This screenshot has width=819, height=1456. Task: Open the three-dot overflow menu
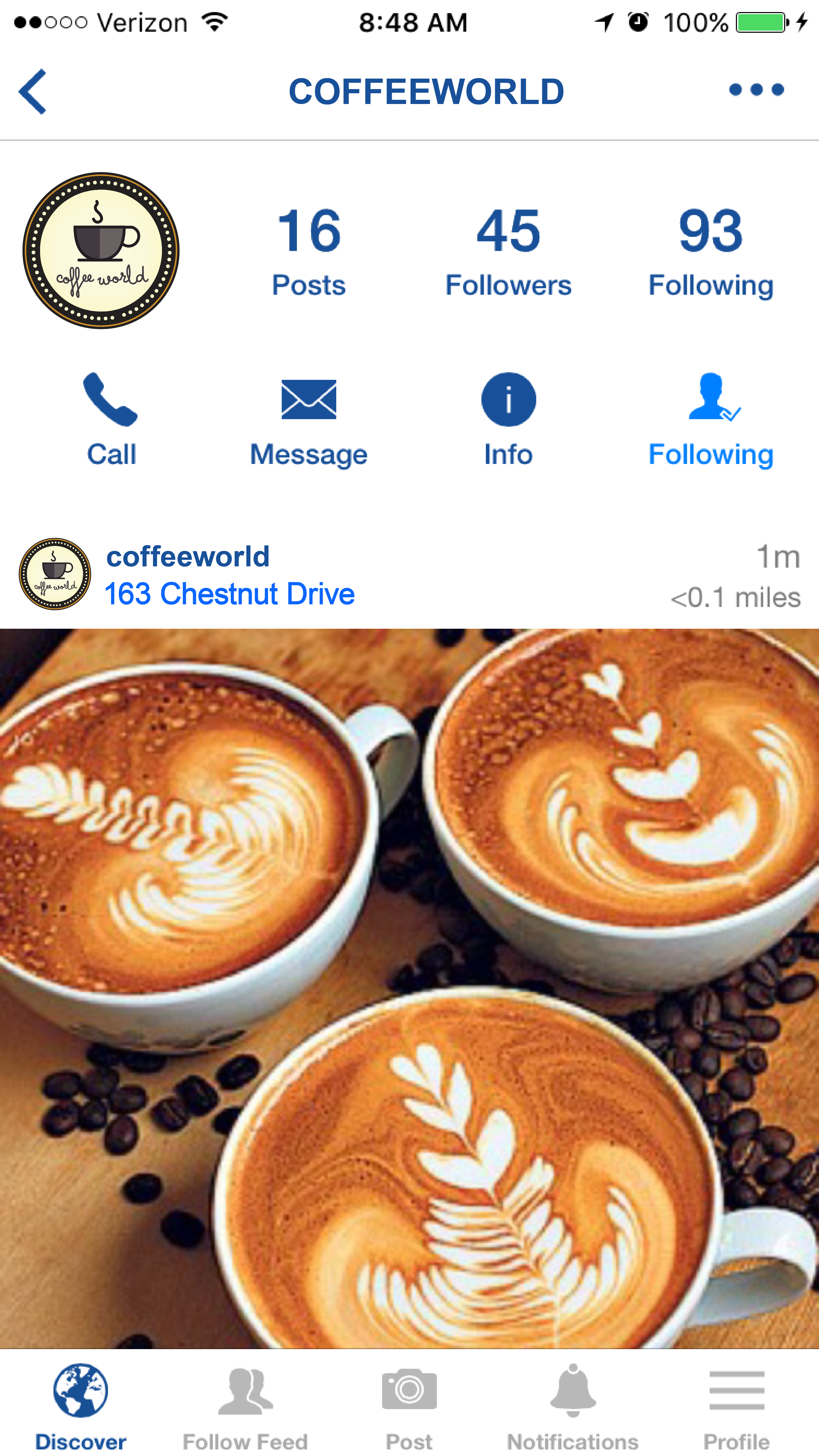tap(756, 90)
